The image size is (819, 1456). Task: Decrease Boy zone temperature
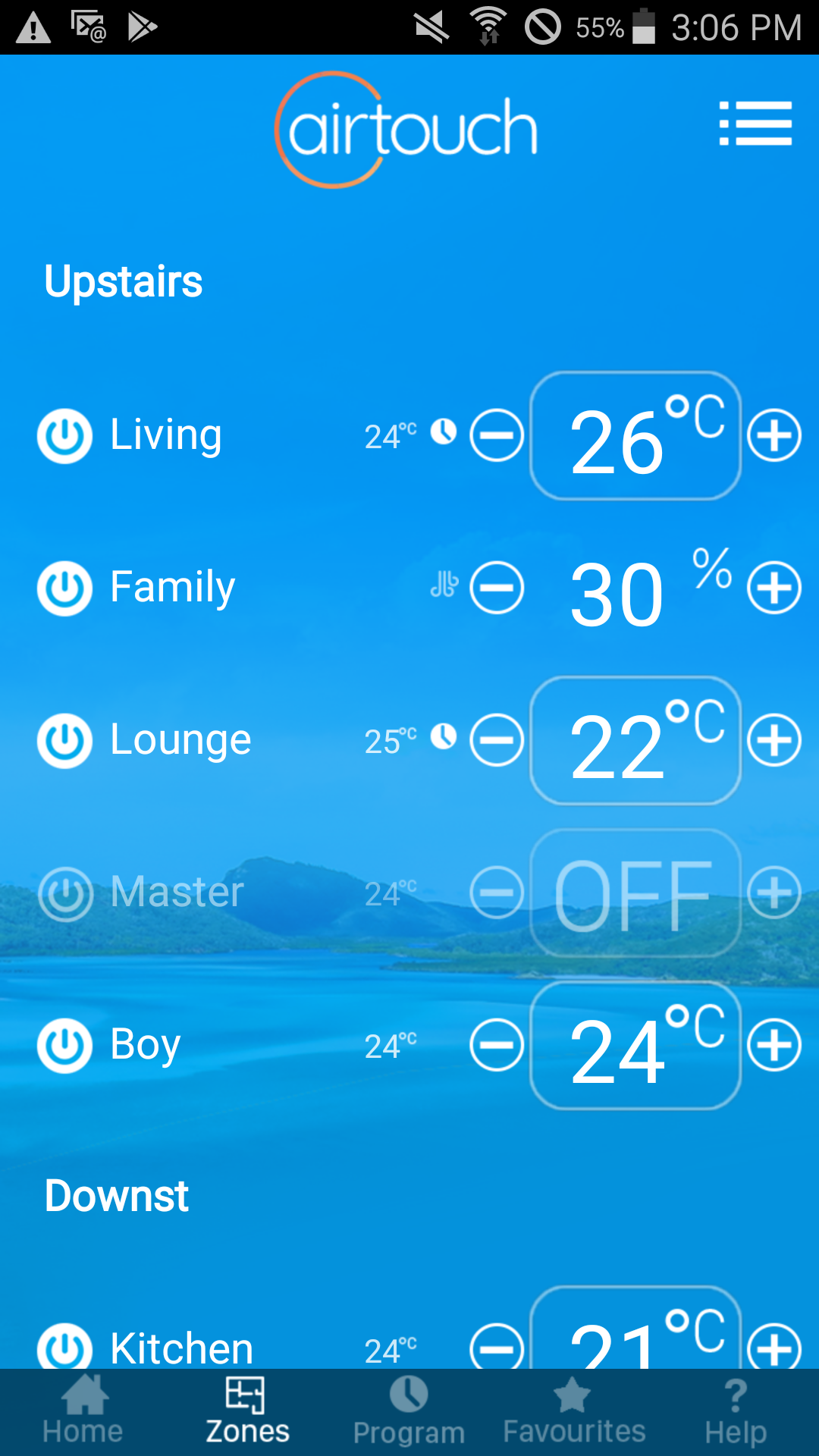497,1046
